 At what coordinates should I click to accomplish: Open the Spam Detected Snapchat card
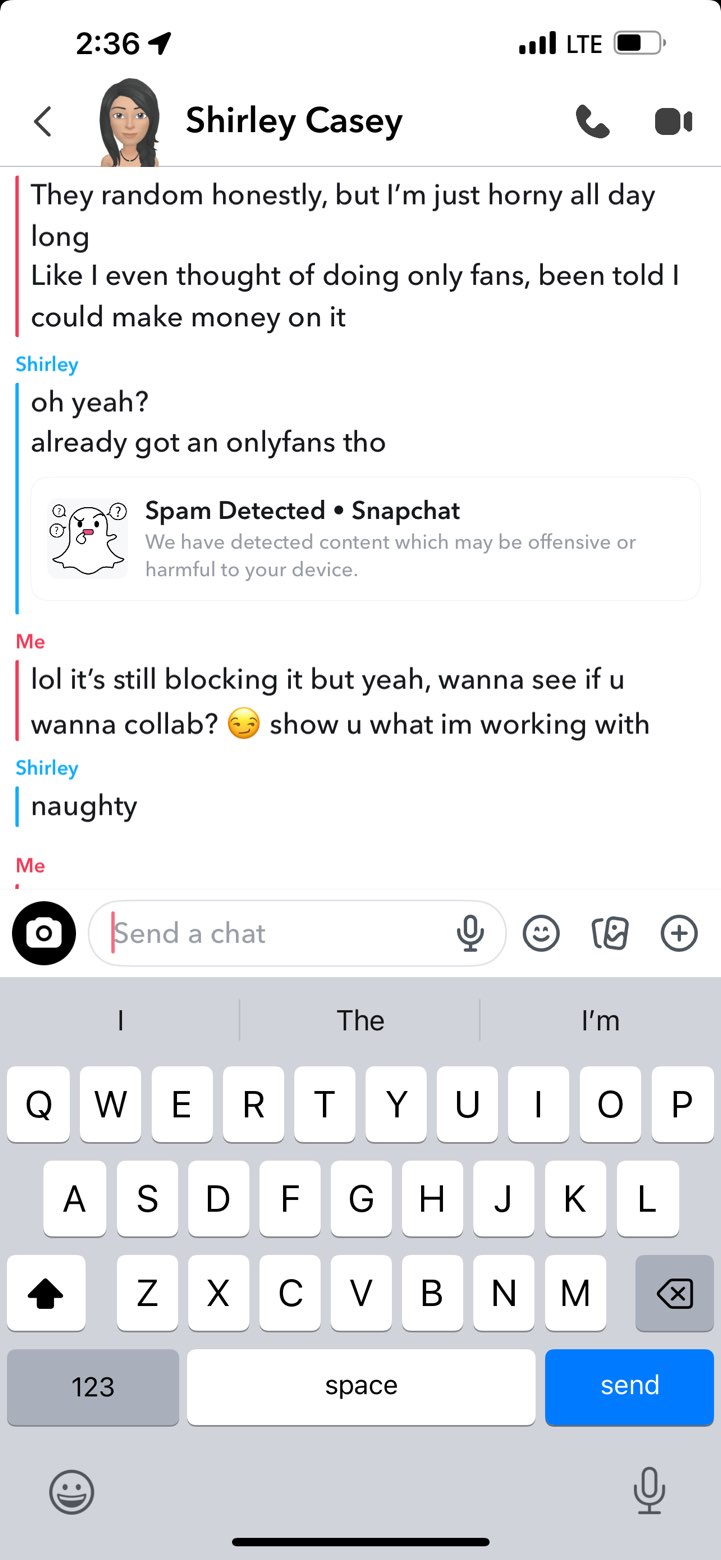tap(365, 539)
